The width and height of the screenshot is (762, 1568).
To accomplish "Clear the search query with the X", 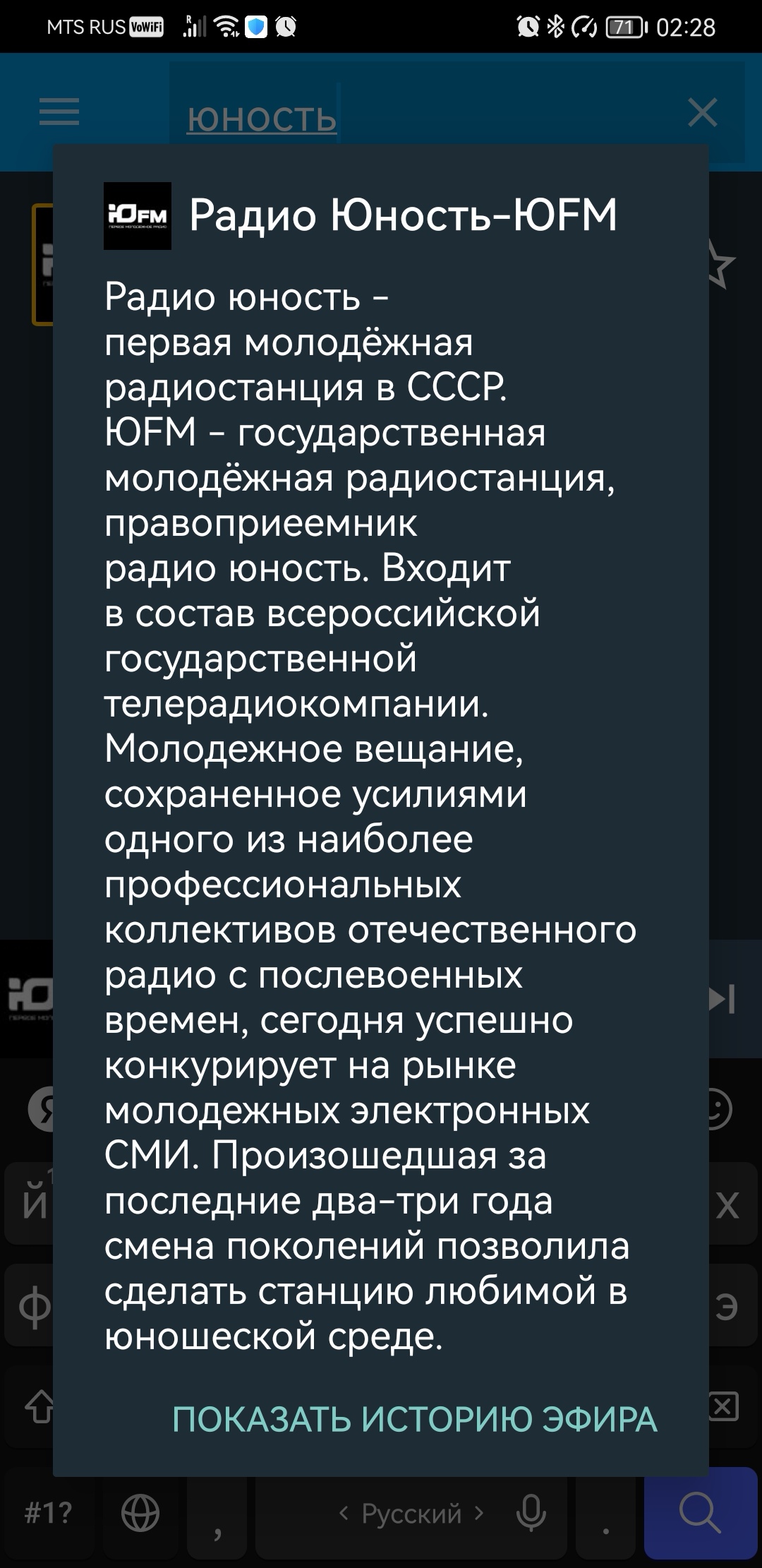I will tap(702, 113).
